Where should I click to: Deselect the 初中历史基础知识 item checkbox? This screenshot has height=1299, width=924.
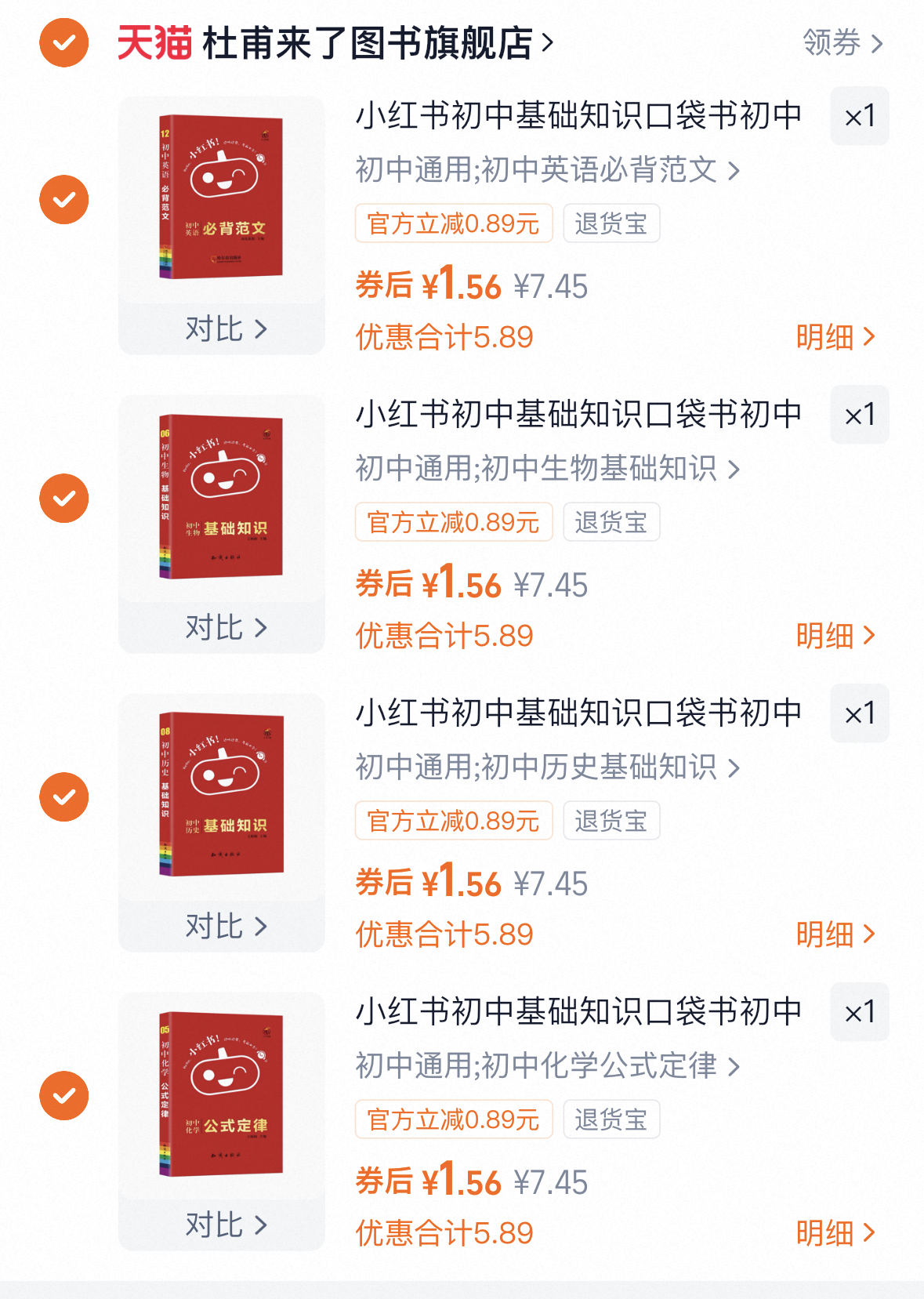pyautogui.click(x=63, y=797)
